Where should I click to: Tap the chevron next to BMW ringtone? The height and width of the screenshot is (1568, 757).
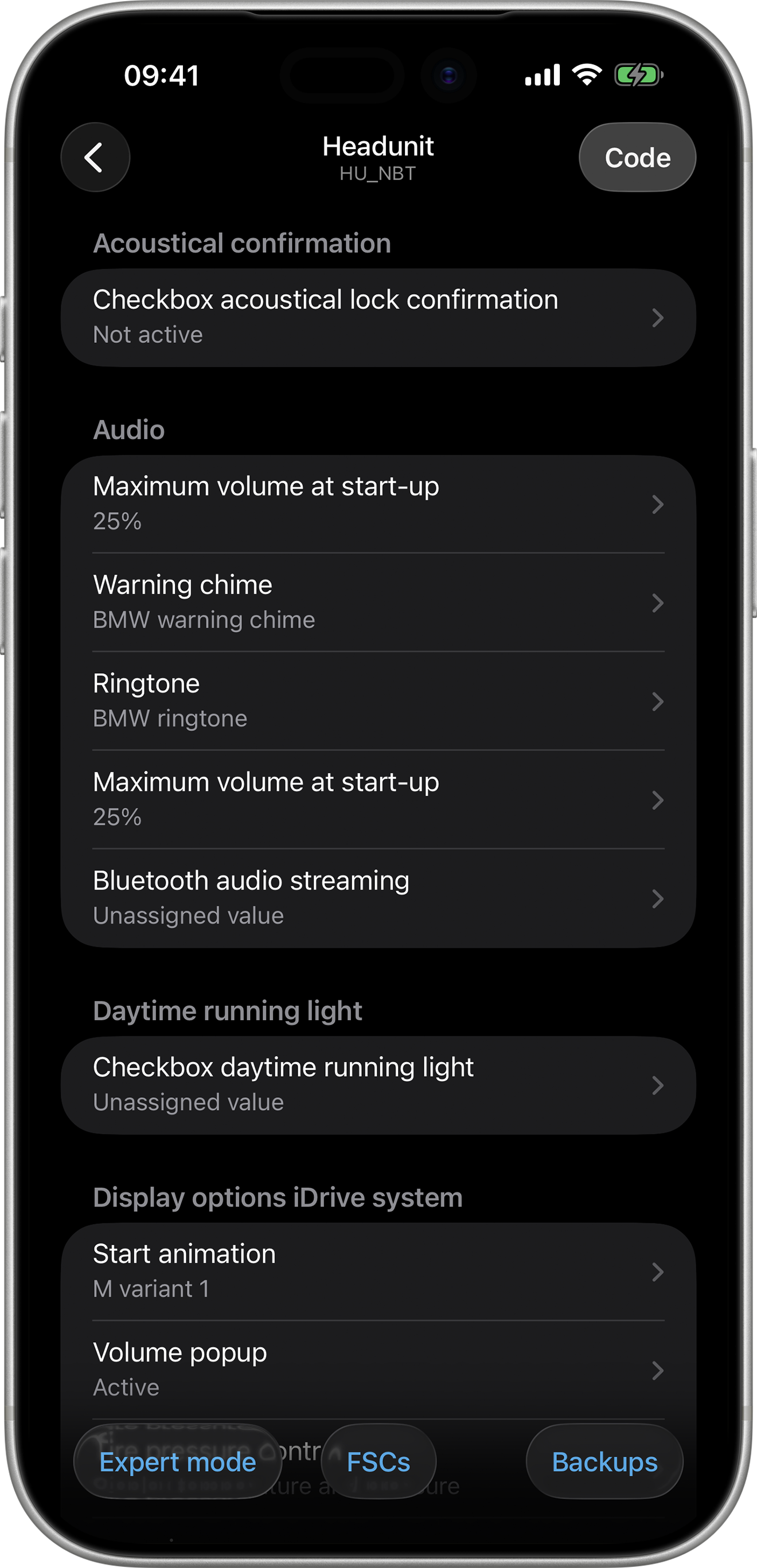[658, 700]
